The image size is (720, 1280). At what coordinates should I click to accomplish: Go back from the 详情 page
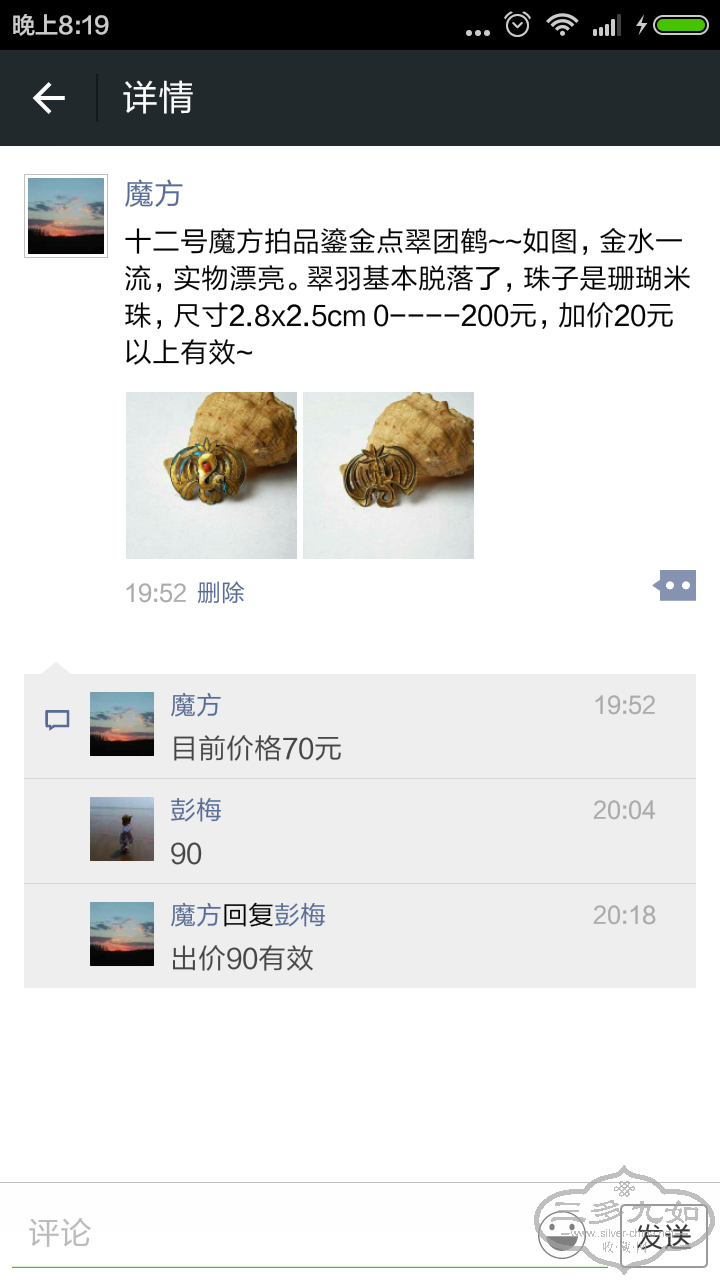[48, 98]
